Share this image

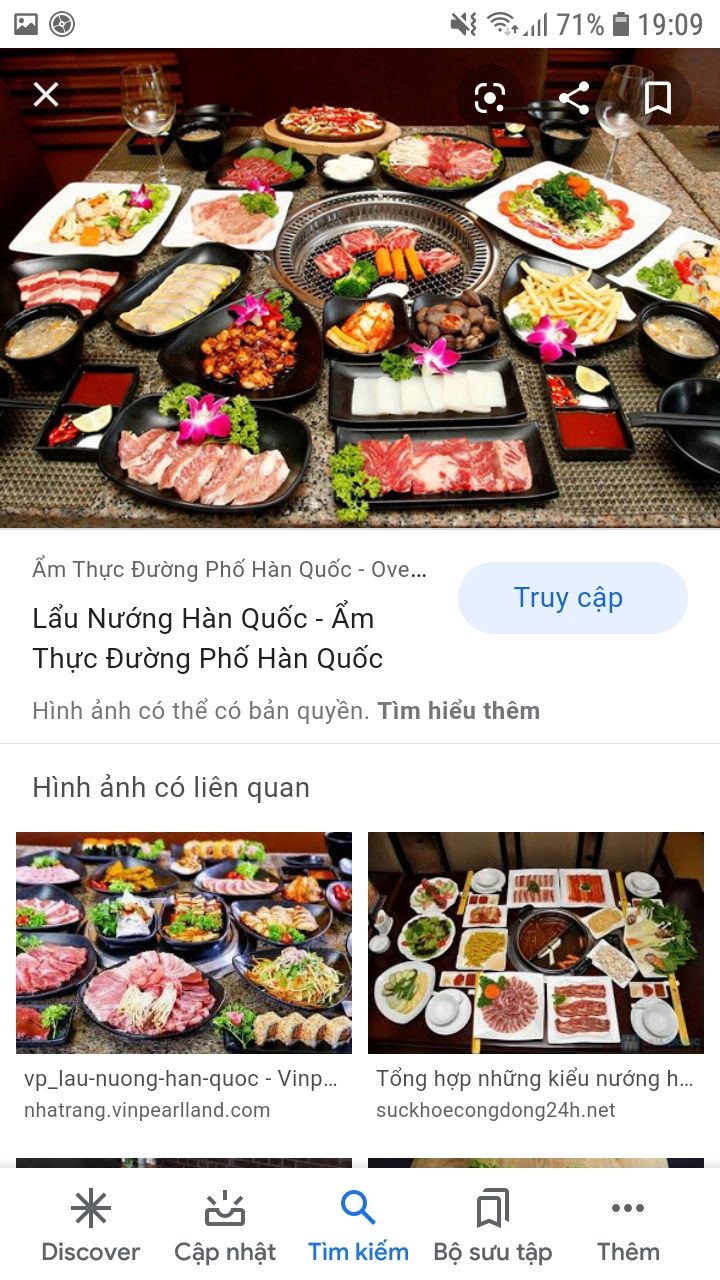pyautogui.click(x=574, y=98)
